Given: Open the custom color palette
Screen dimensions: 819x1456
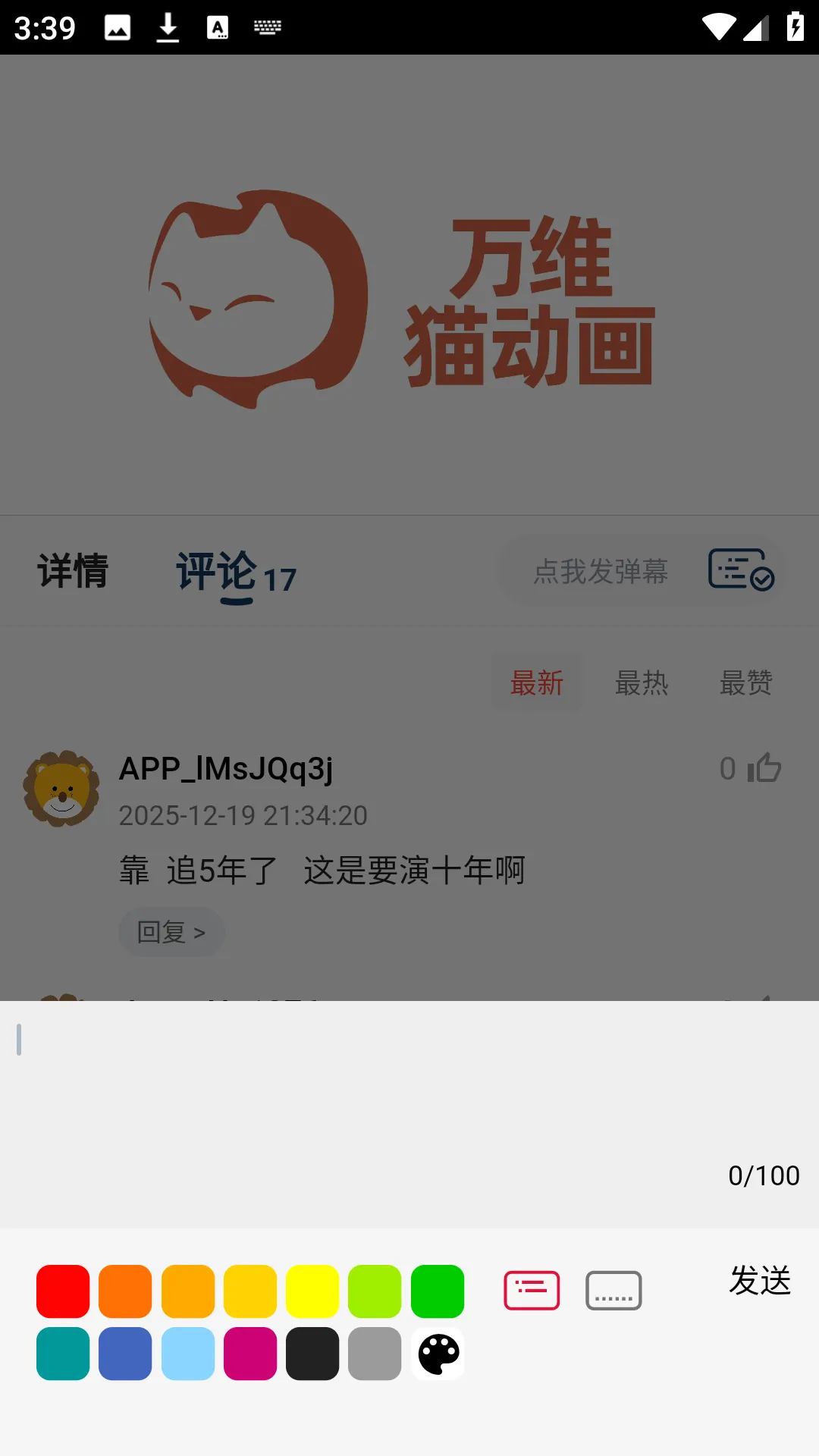Looking at the screenshot, I should tap(438, 1354).
